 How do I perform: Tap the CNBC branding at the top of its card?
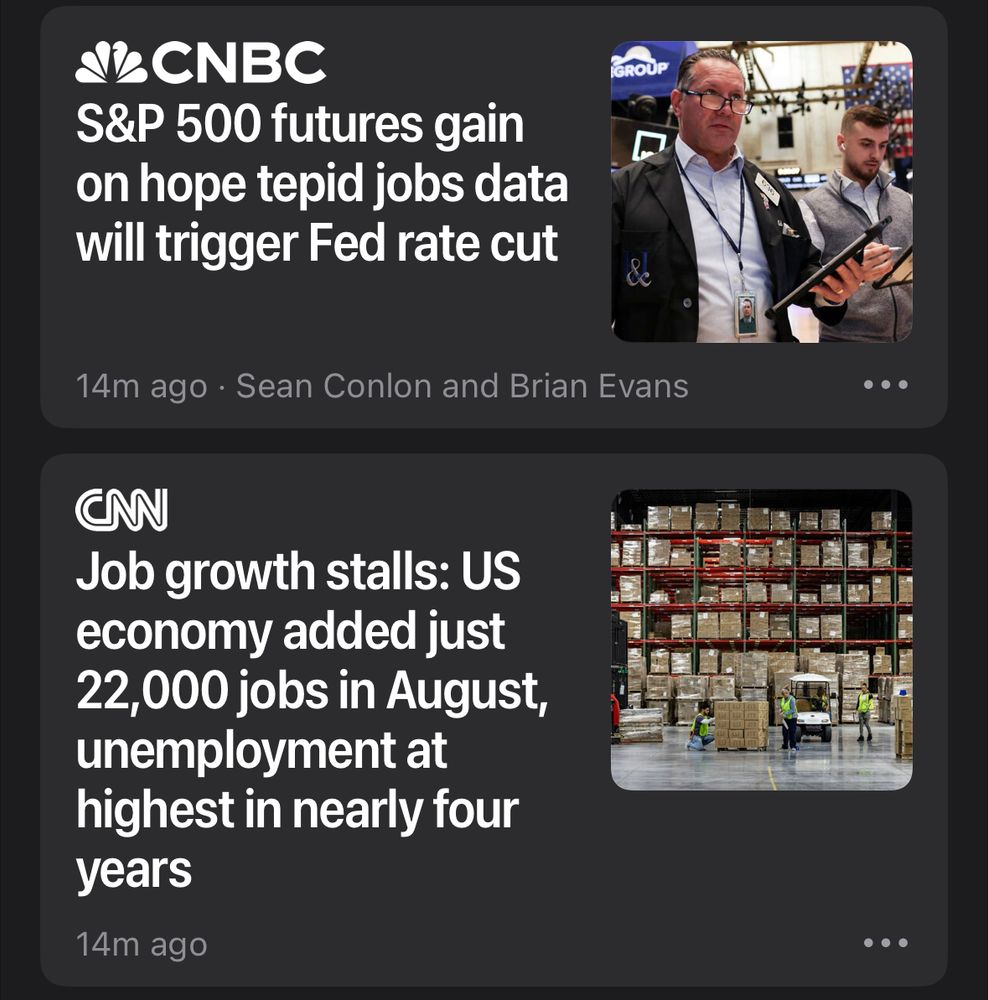200,62
